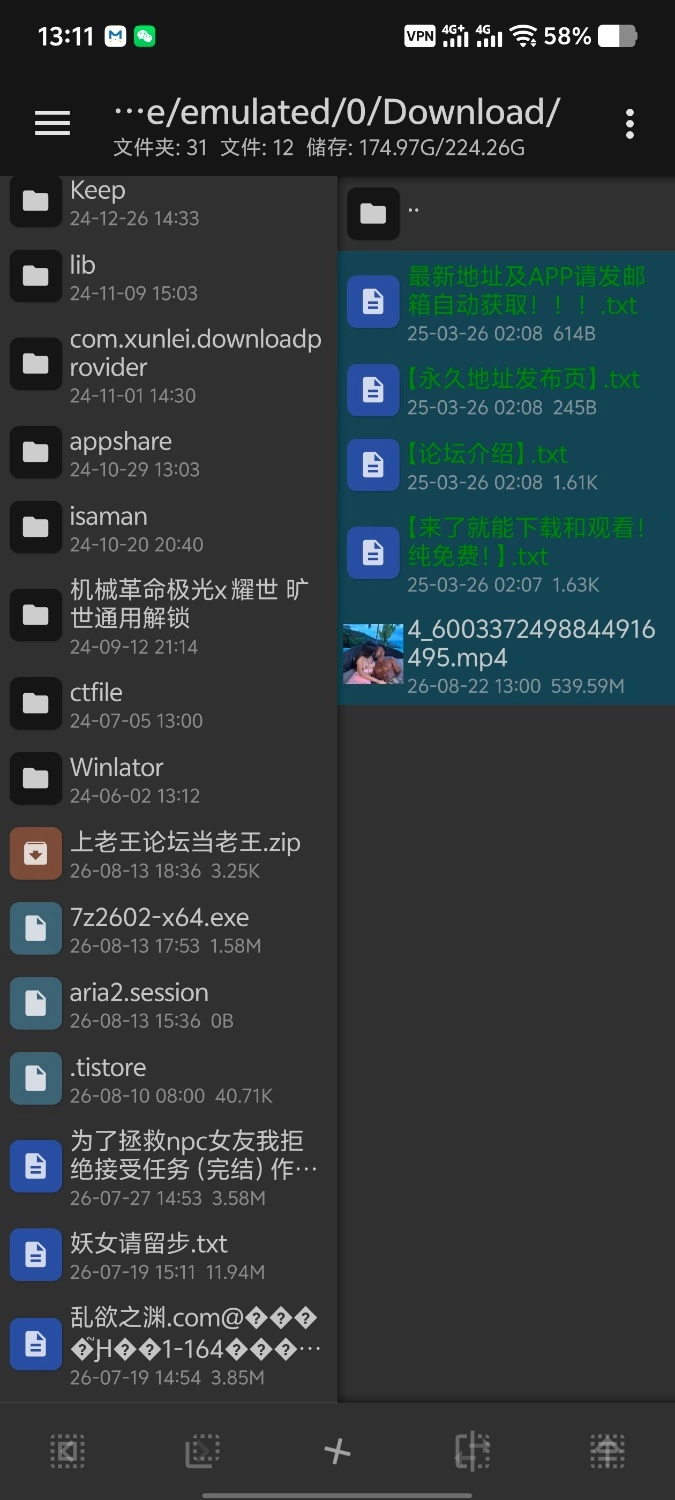The image size is (675, 1500).
Task: Open the Keep folder
Action: coord(169,203)
